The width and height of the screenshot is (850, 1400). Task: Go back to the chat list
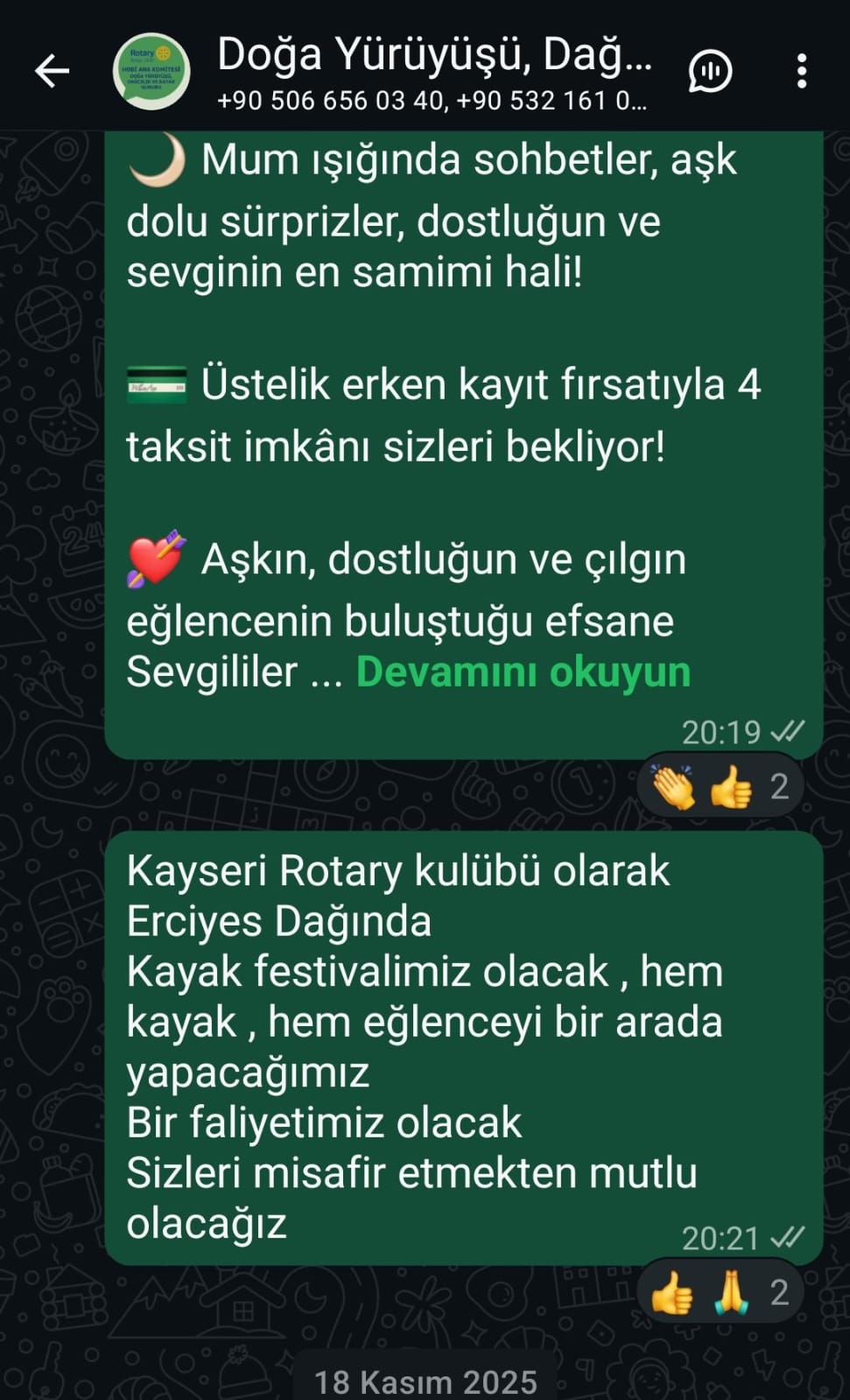tap(52, 72)
